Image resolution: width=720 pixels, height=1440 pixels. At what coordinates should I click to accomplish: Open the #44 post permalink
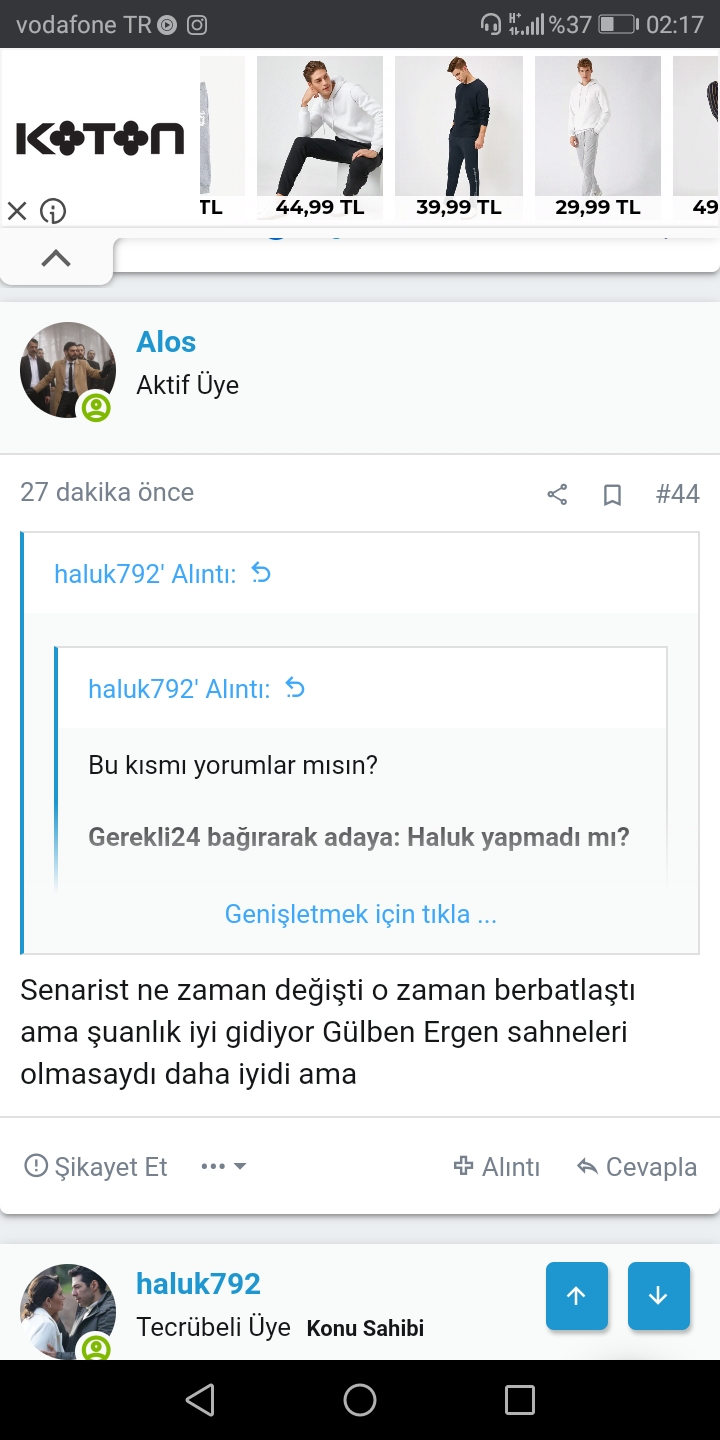[677, 493]
